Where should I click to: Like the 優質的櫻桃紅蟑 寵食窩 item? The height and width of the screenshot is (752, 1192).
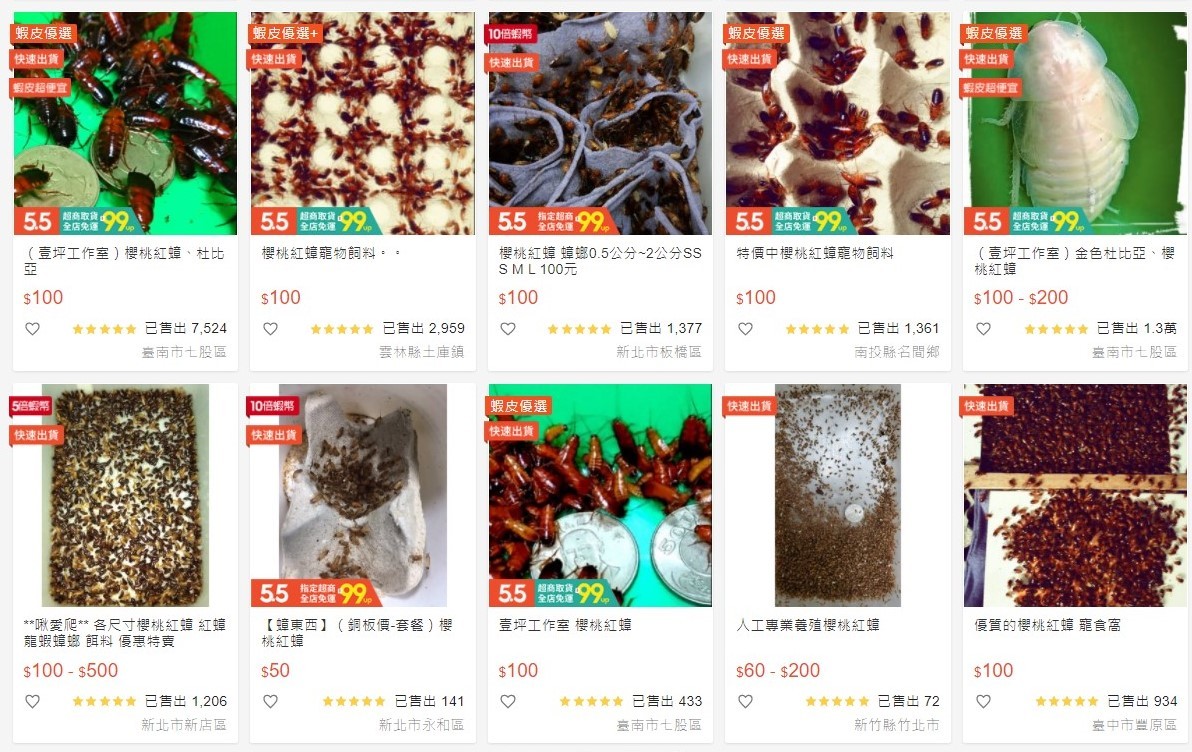pyautogui.click(x=983, y=701)
